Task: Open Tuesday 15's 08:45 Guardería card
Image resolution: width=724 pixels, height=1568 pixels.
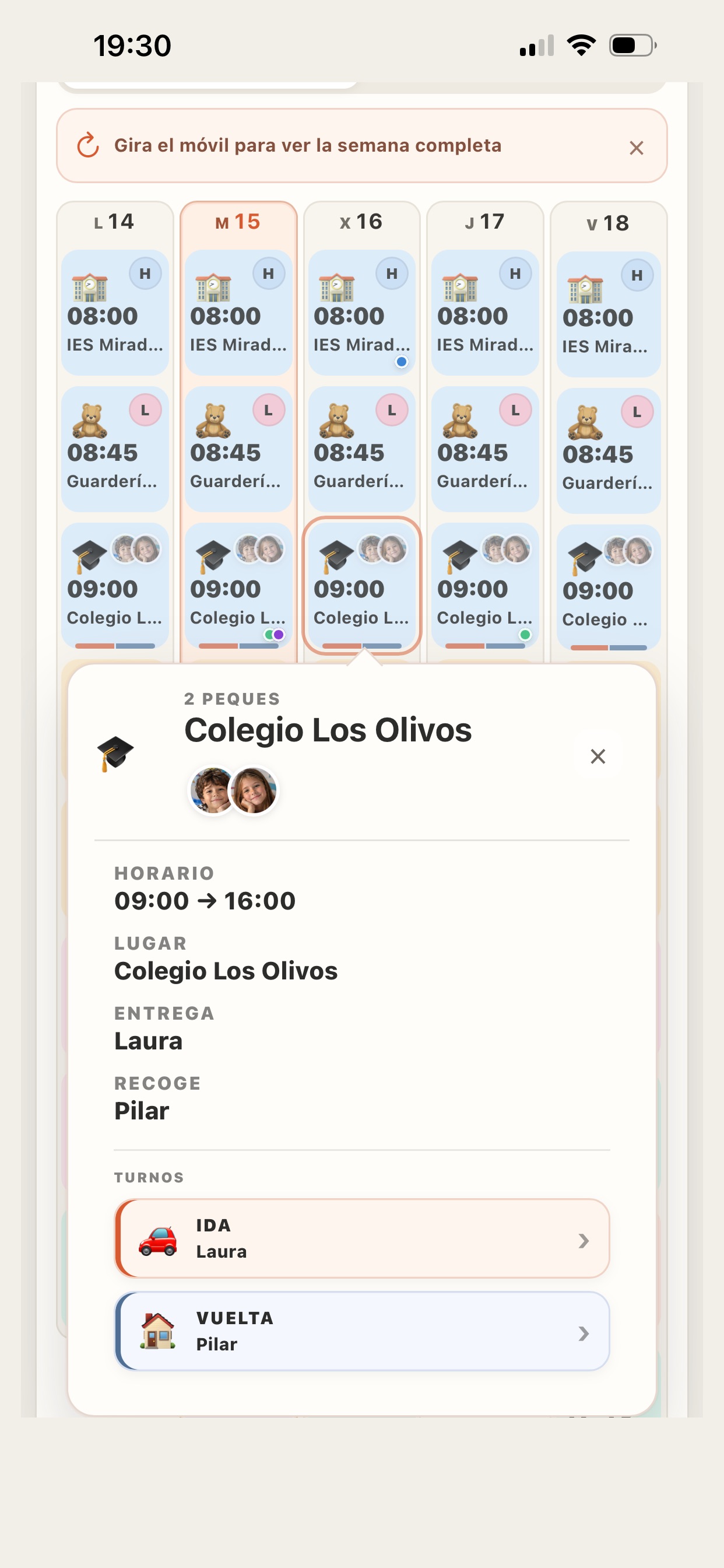Action: pos(238,449)
